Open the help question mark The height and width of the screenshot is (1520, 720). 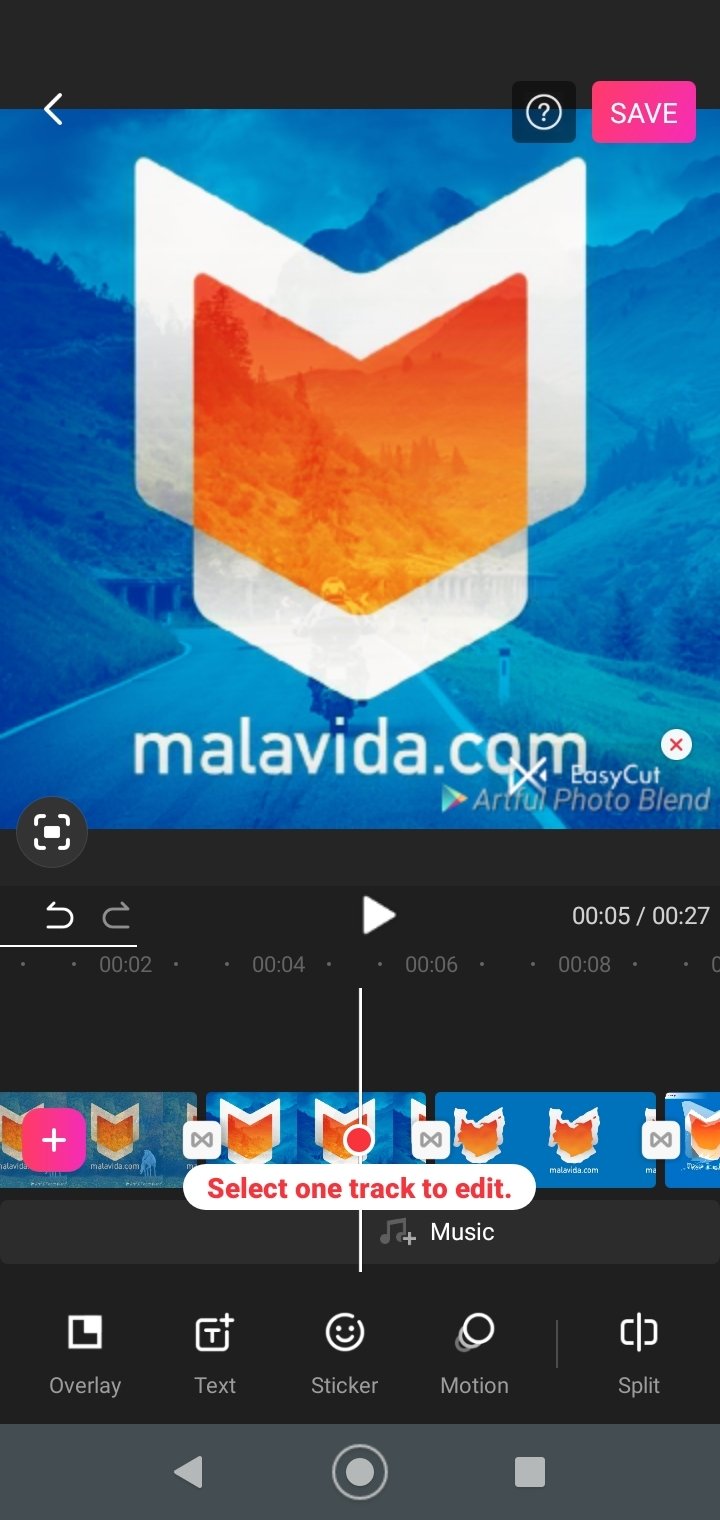point(544,113)
